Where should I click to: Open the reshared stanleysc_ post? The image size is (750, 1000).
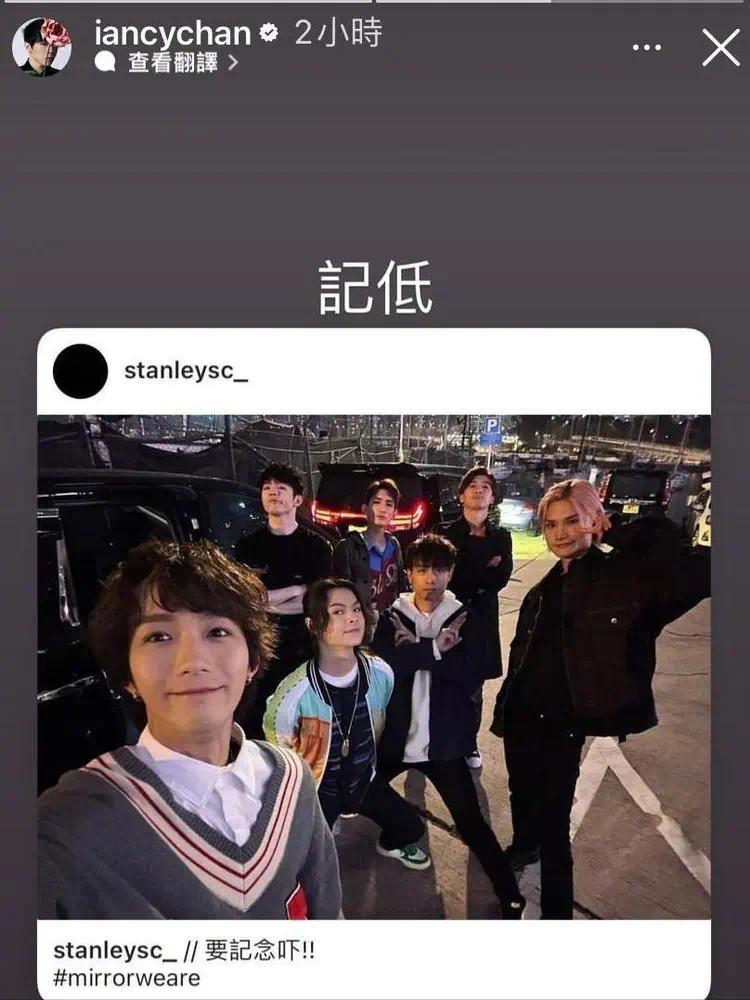click(x=374, y=665)
